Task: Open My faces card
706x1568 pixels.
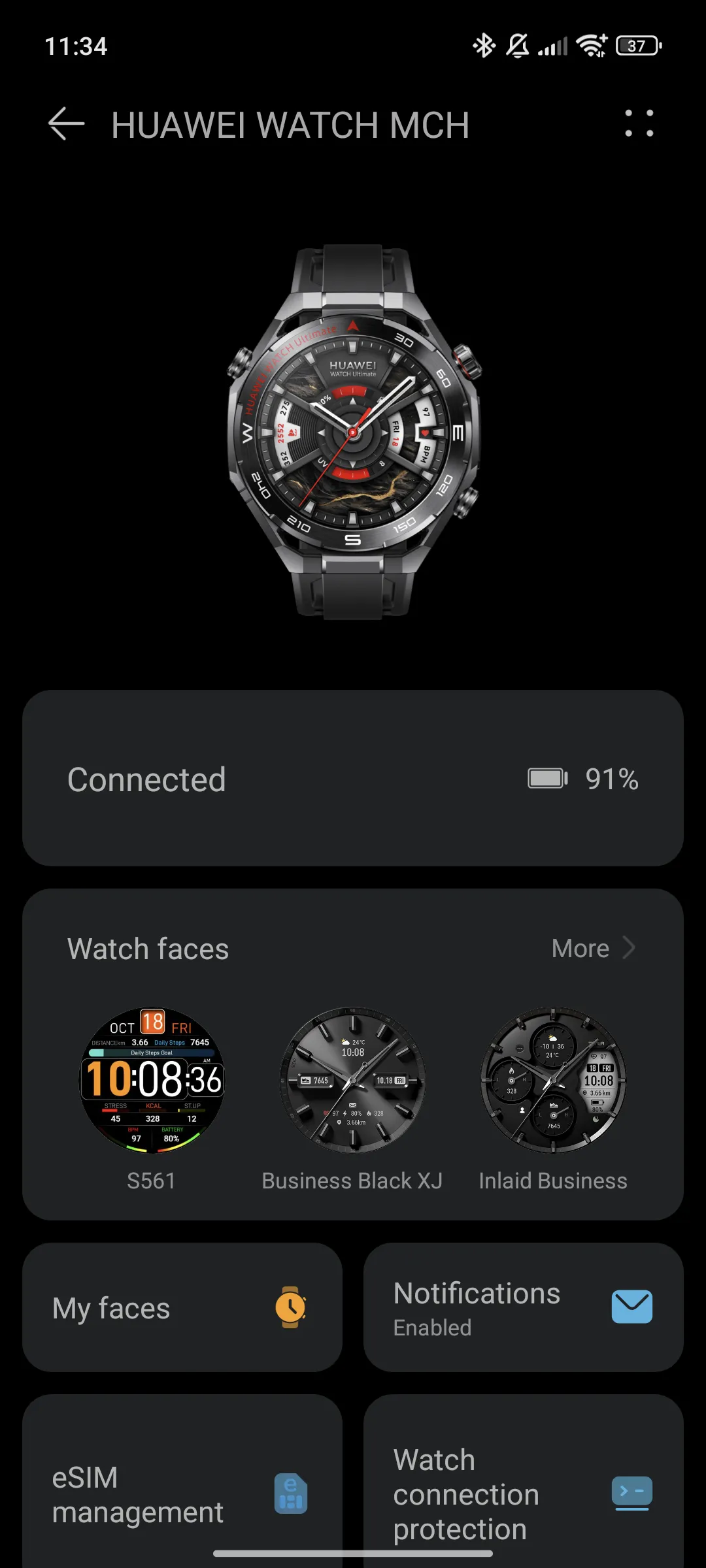Action: 182,1308
